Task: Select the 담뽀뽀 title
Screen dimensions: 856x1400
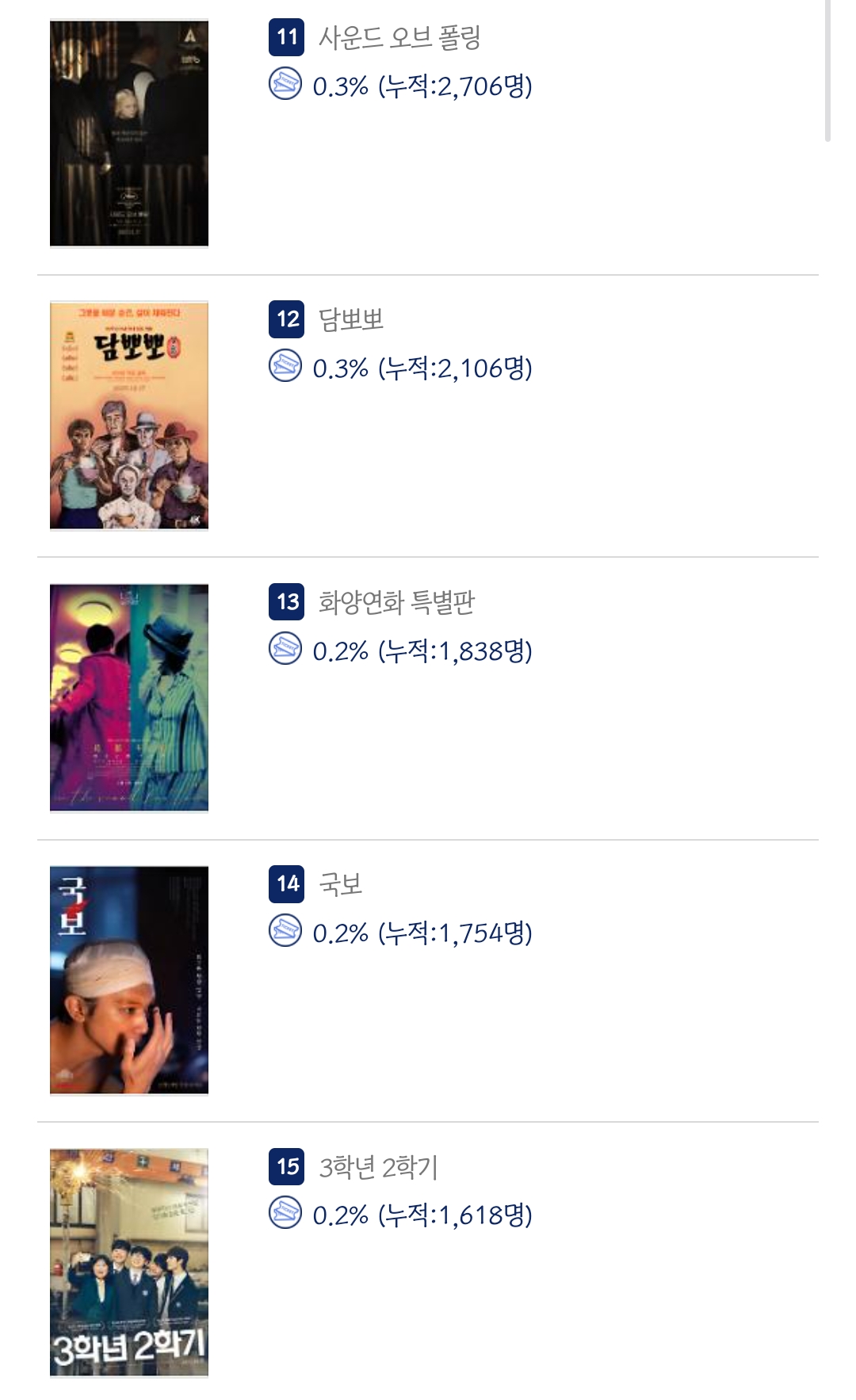Action: [351, 319]
